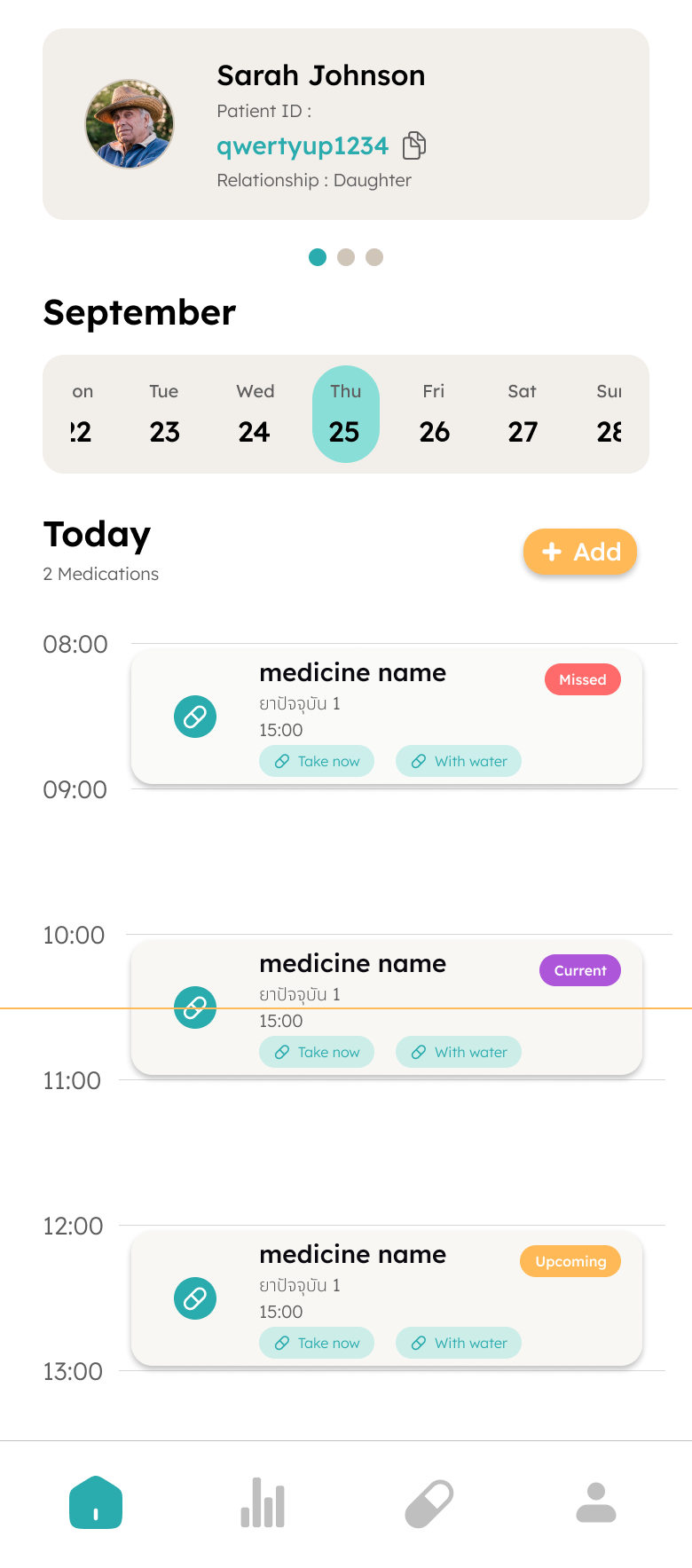The width and height of the screenshot is (692, 1568).
Task: Open the statistics chart from bottom navigation
Action: (263, 1502)
